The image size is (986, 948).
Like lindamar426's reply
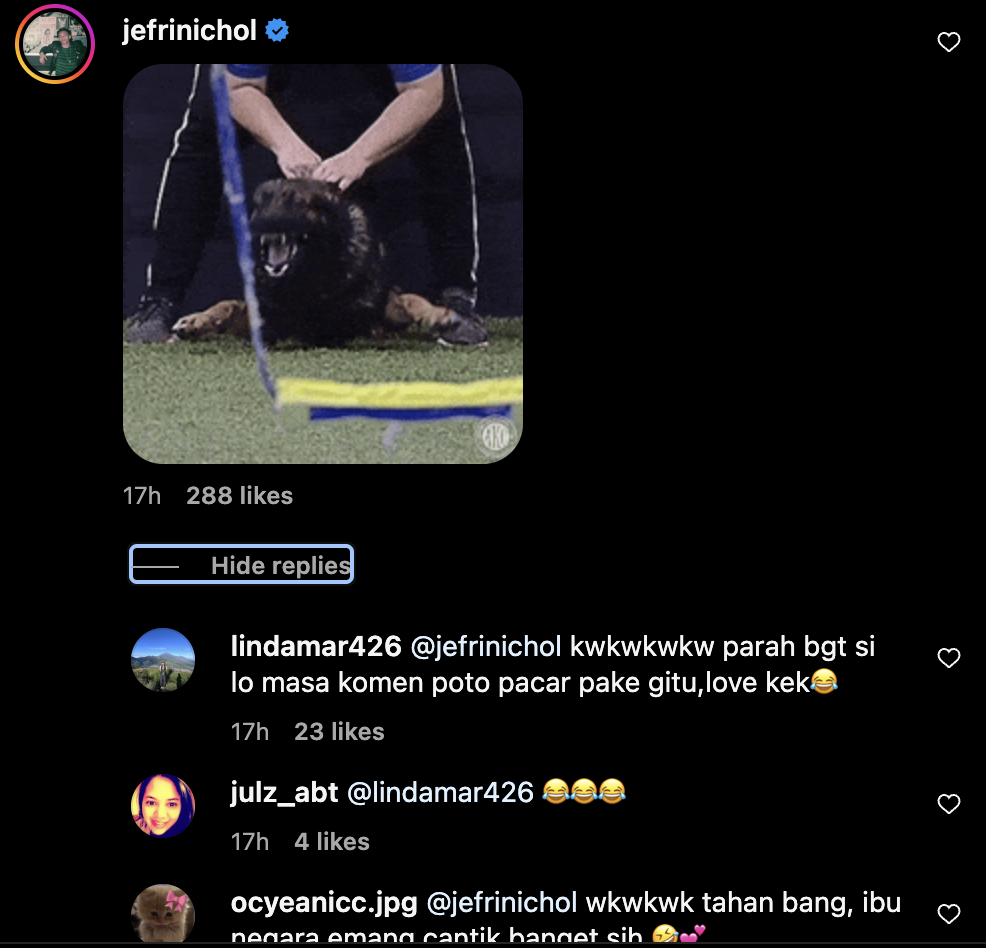(x=948, y=658)
